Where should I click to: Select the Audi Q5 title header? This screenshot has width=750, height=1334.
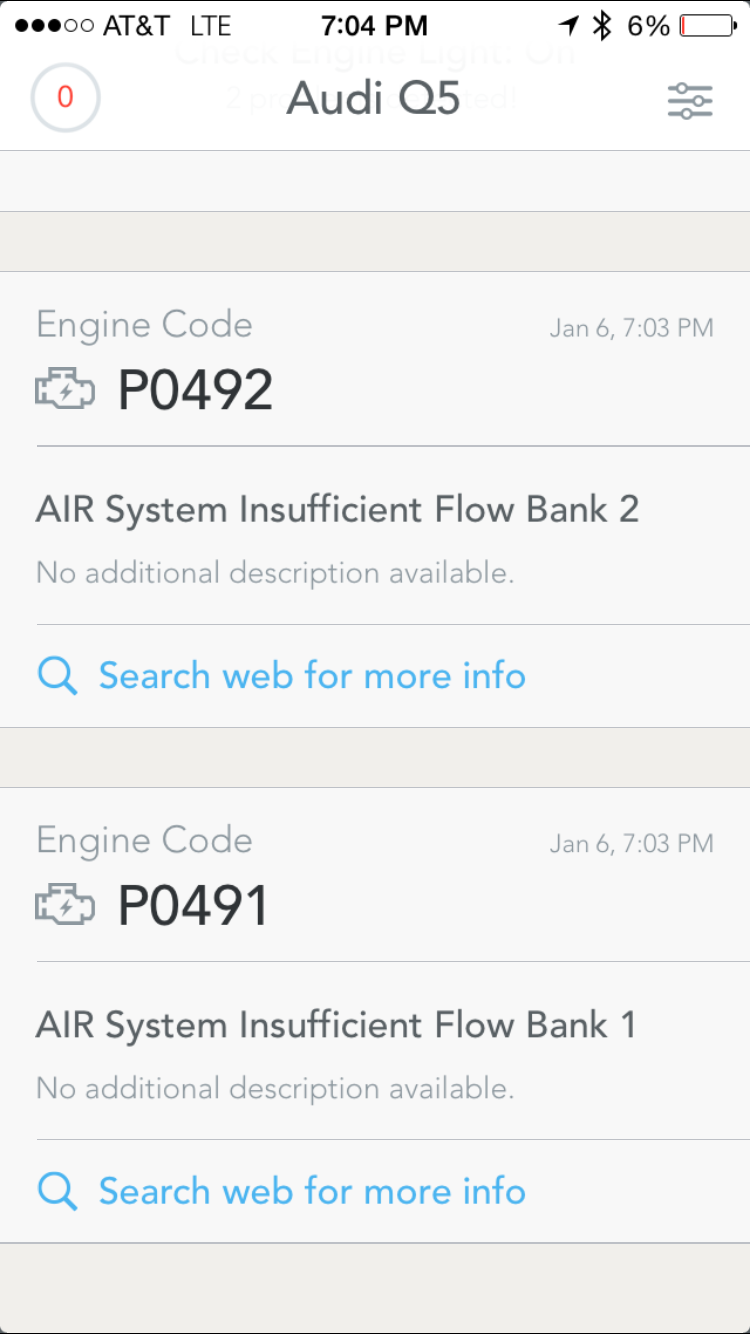(373, 98)
